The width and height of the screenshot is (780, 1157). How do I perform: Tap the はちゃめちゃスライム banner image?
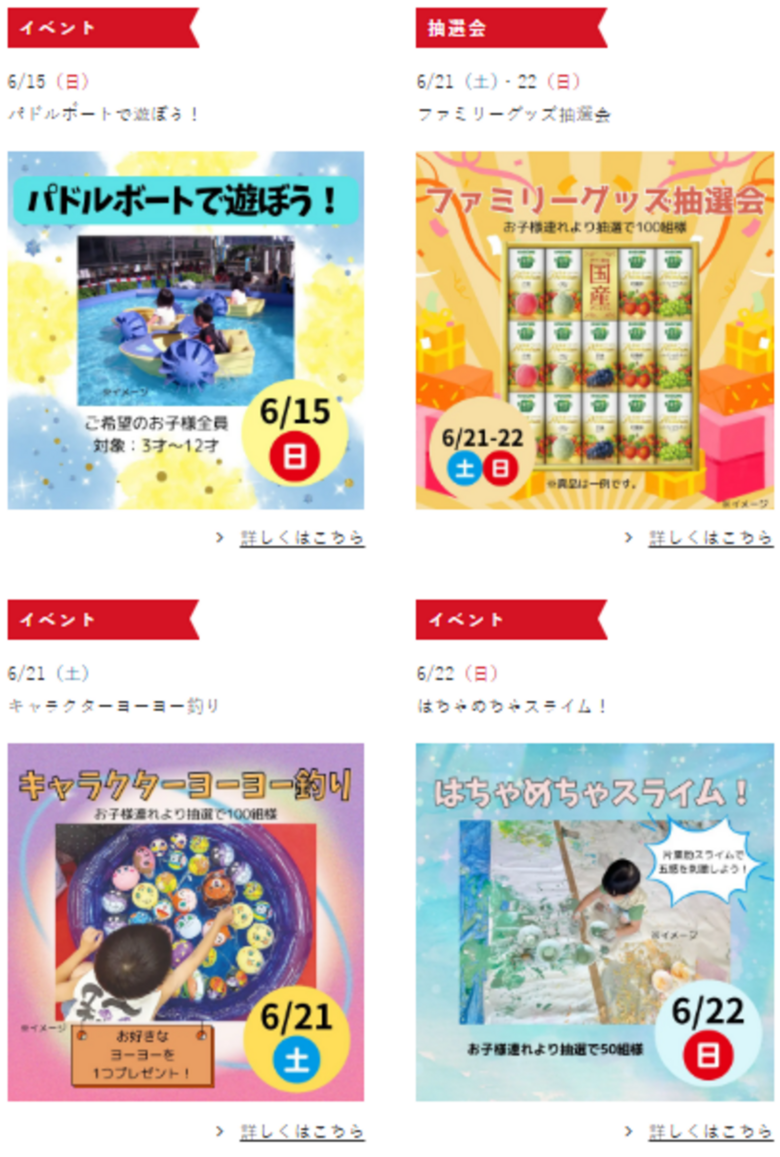594,922
